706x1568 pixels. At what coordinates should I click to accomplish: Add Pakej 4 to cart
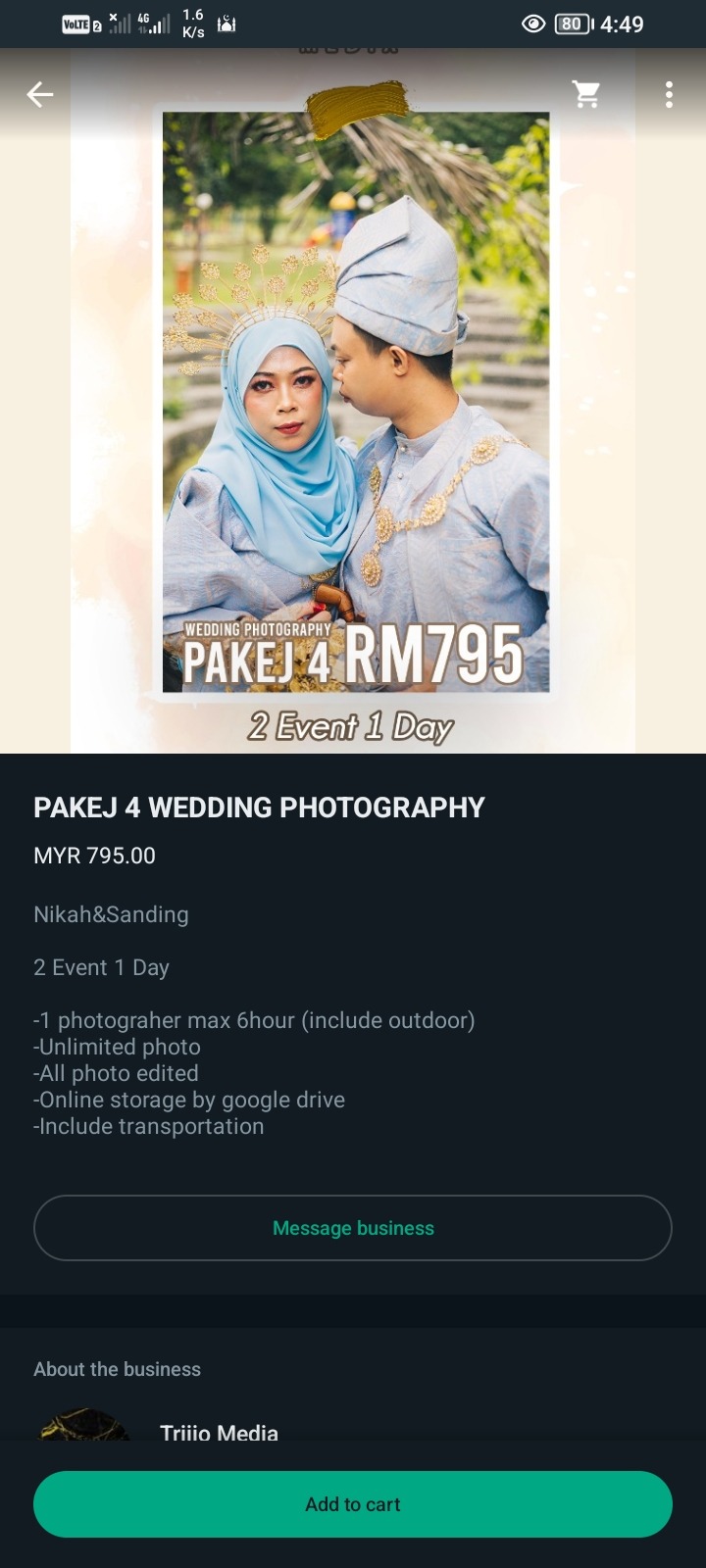[353, 1504]
